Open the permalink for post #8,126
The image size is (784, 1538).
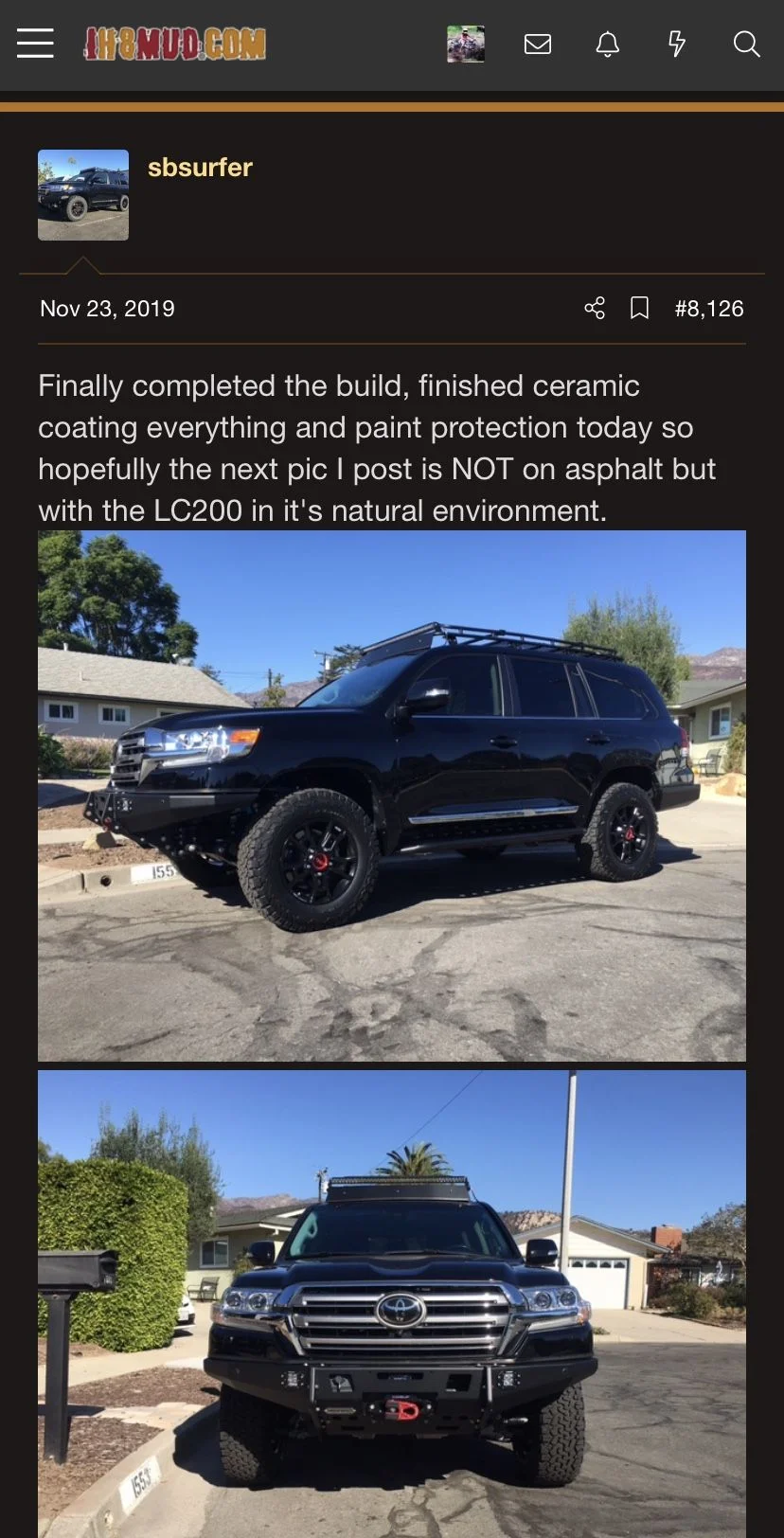point(709,308)
